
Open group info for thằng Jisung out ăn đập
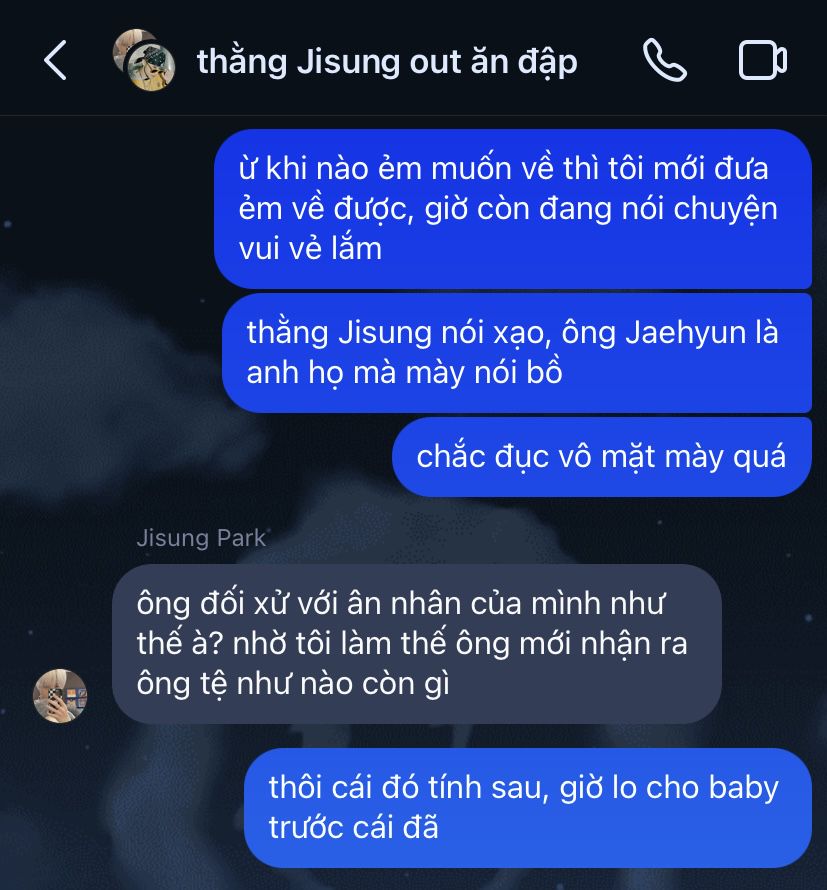click(x=386, y=61)
